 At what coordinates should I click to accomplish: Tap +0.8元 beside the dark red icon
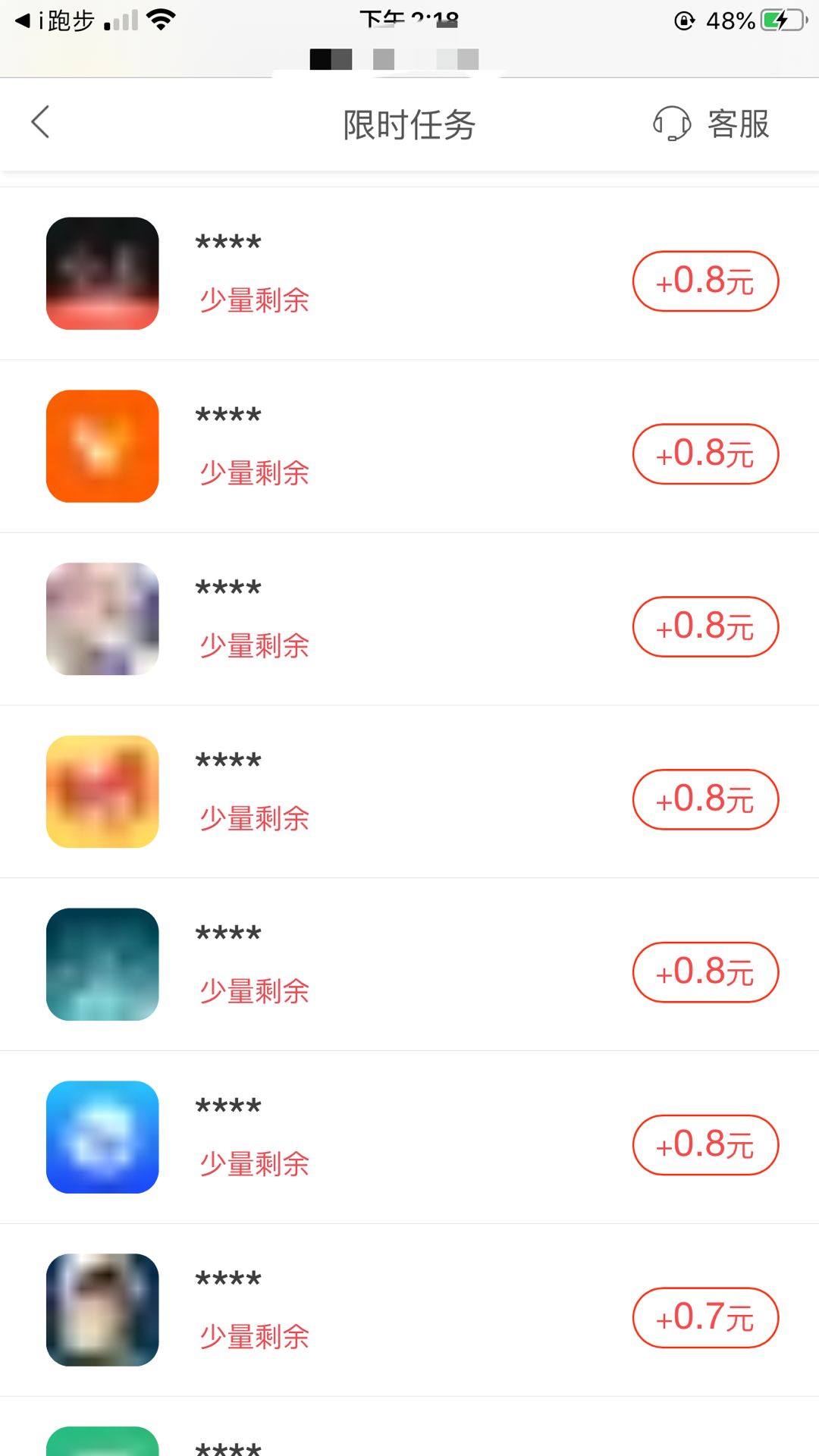tap(705, 281)
